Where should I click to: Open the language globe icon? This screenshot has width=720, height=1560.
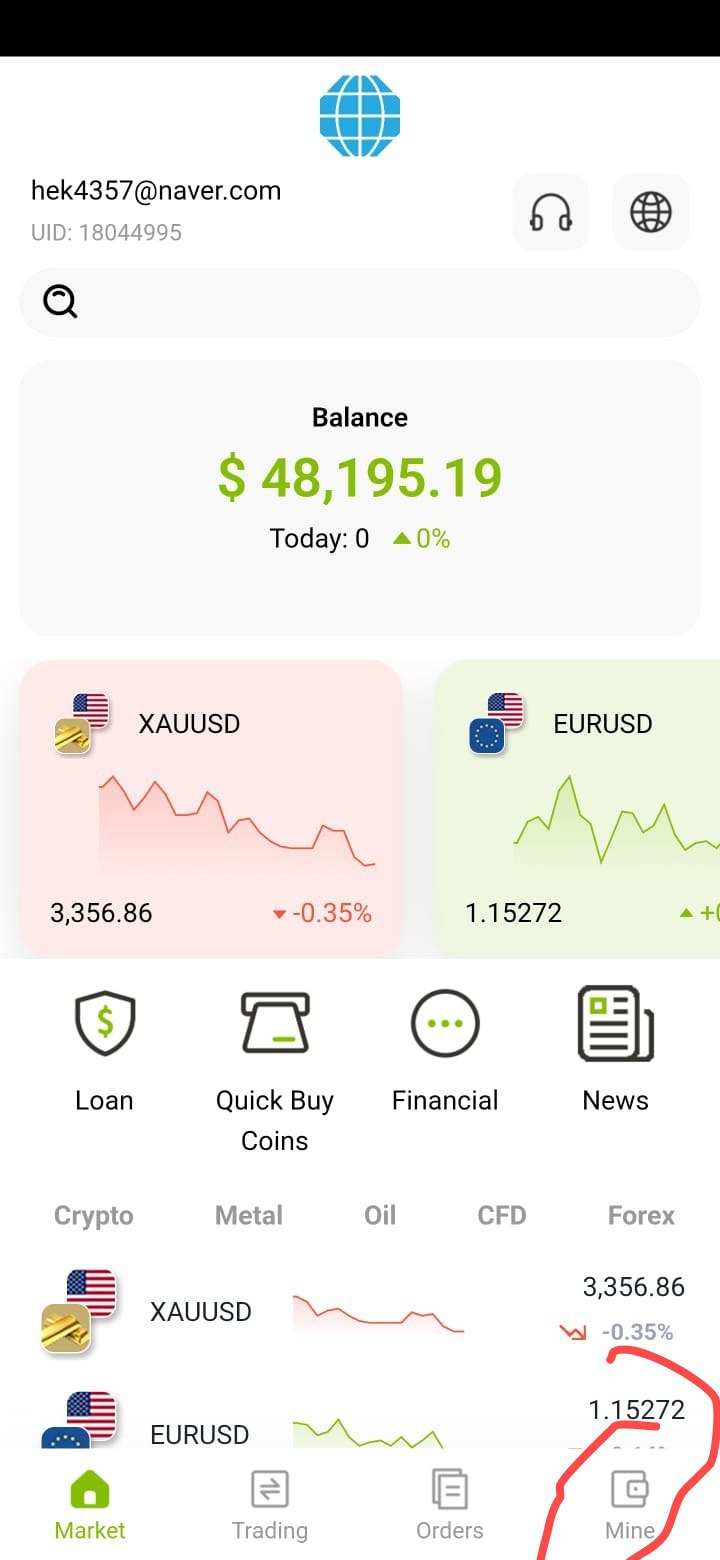point(651,212)
